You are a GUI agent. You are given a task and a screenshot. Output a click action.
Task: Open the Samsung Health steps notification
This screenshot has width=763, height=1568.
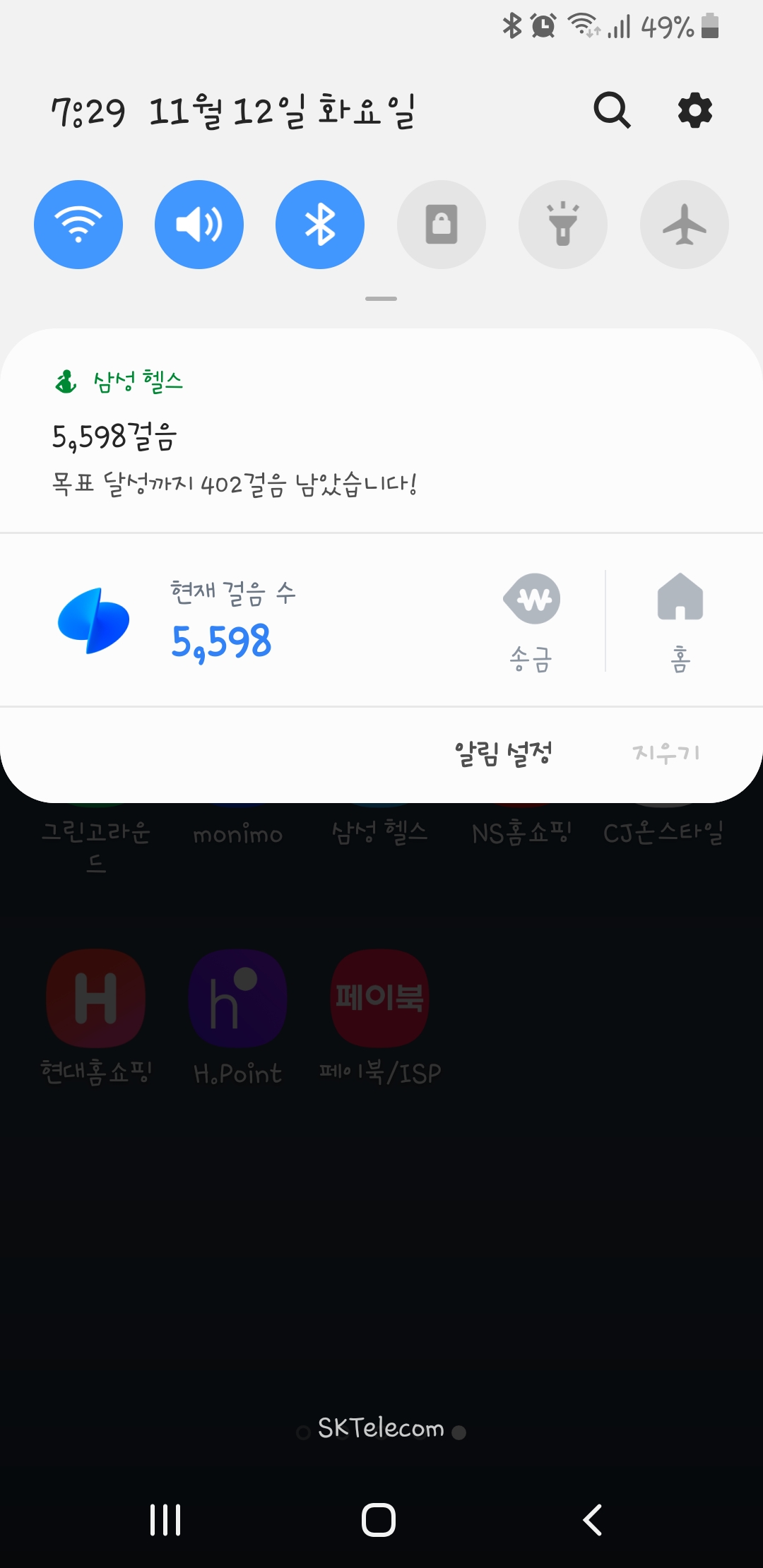pos(283,438)
